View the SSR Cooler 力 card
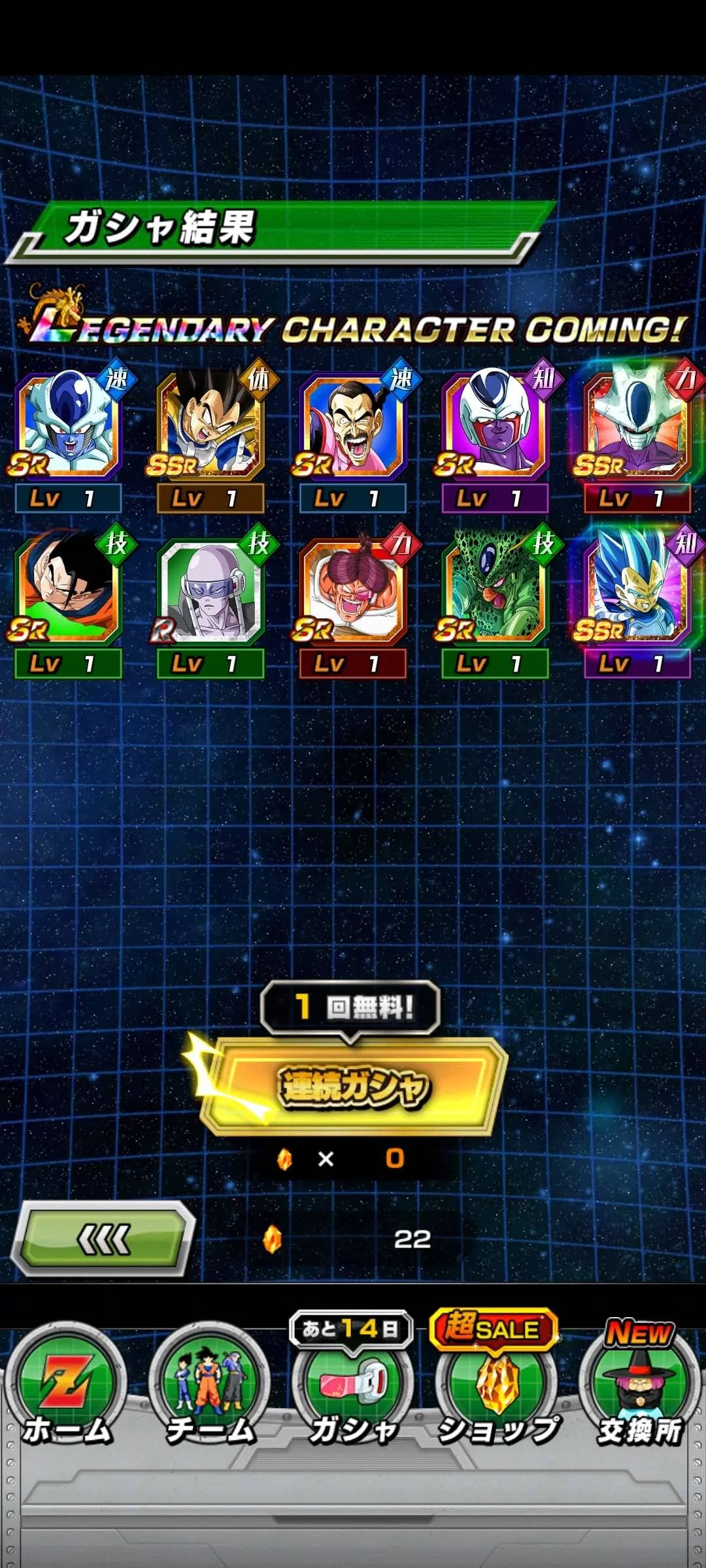 click(x=637, y=426)
